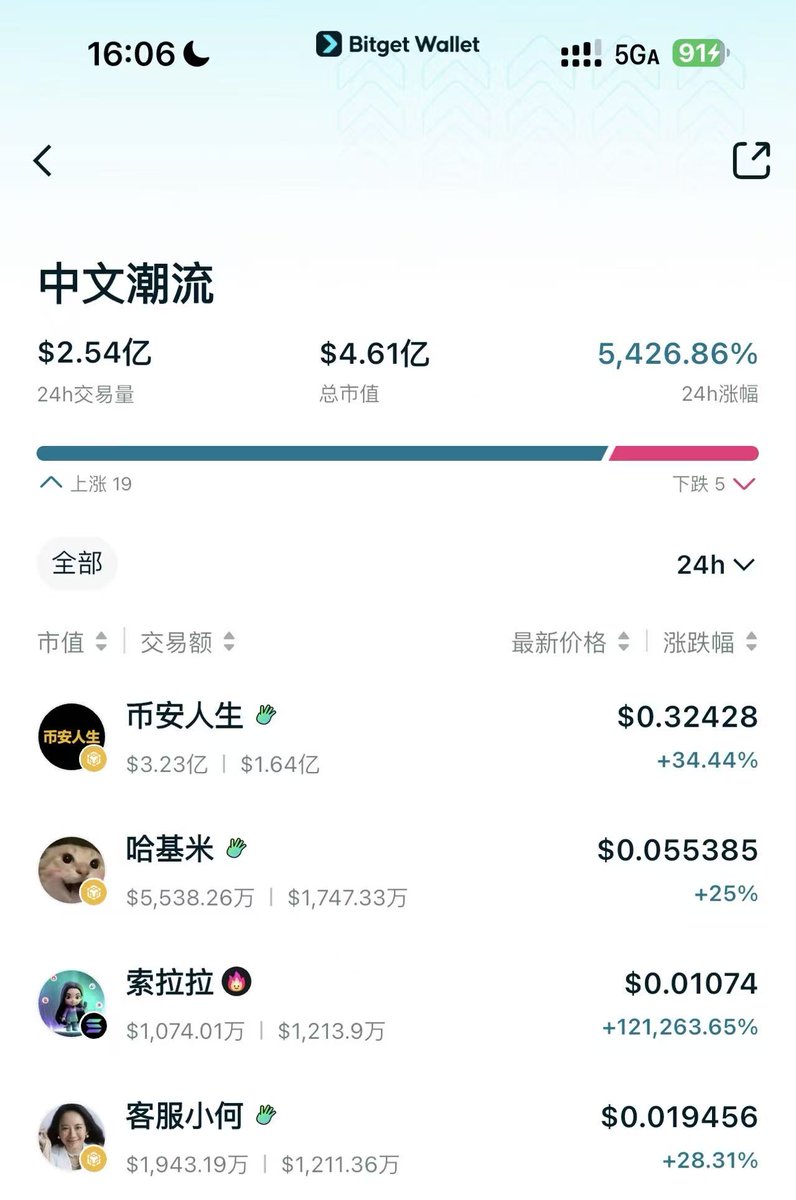Screen dimensions: 796x1200
Task: Open the 24h time range dropdown
Action: click(714, 565)
